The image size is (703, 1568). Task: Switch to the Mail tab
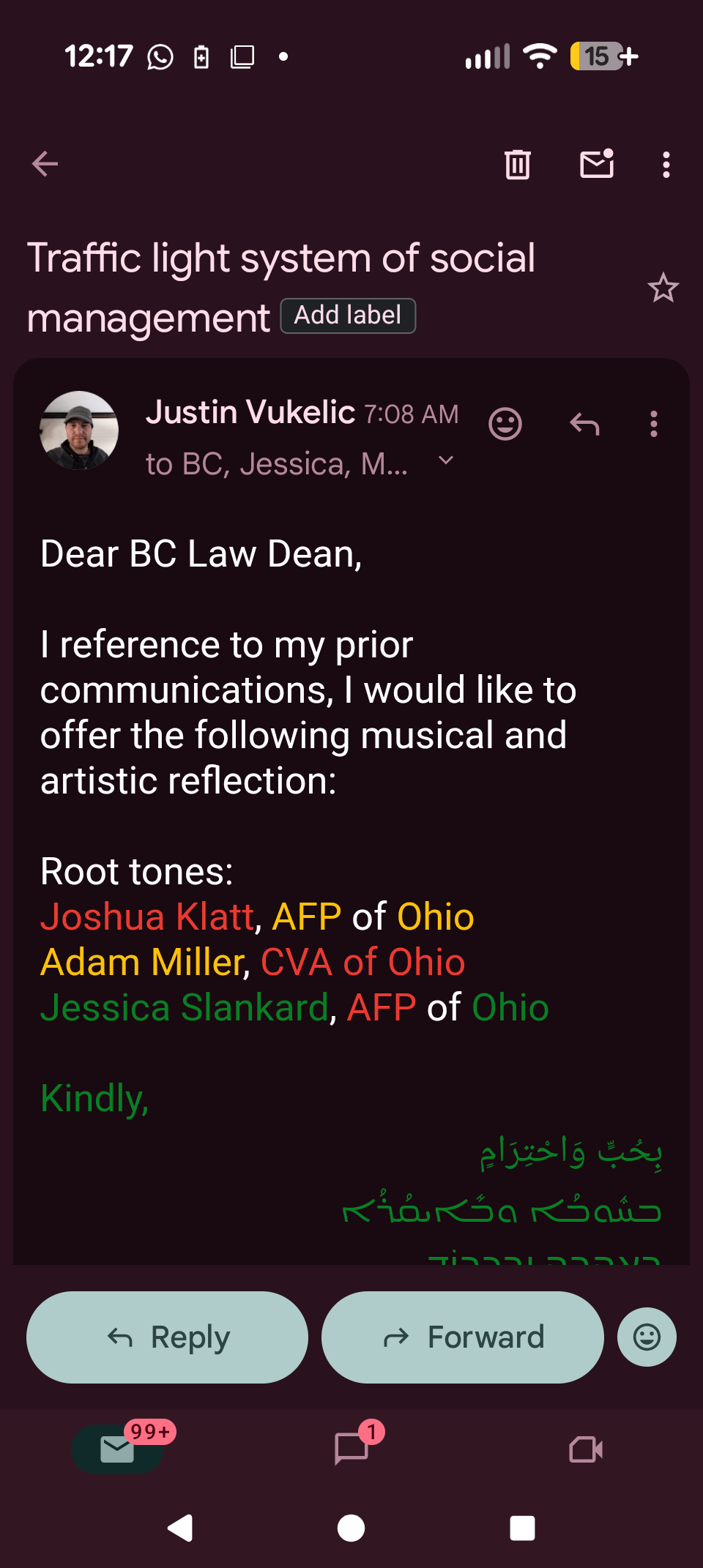pos(117,1449)
